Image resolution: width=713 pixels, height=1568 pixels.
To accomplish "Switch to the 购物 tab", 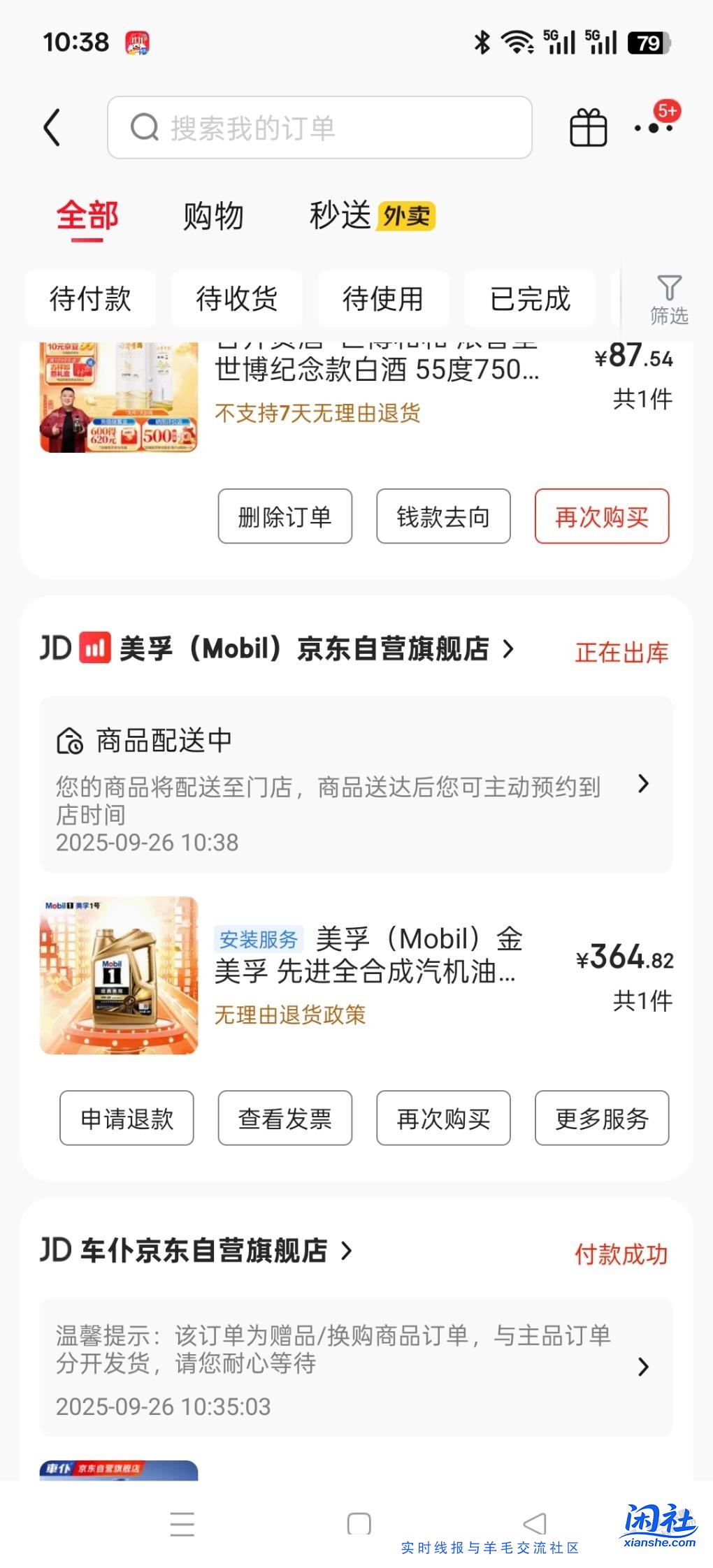I will pos(213,215).
